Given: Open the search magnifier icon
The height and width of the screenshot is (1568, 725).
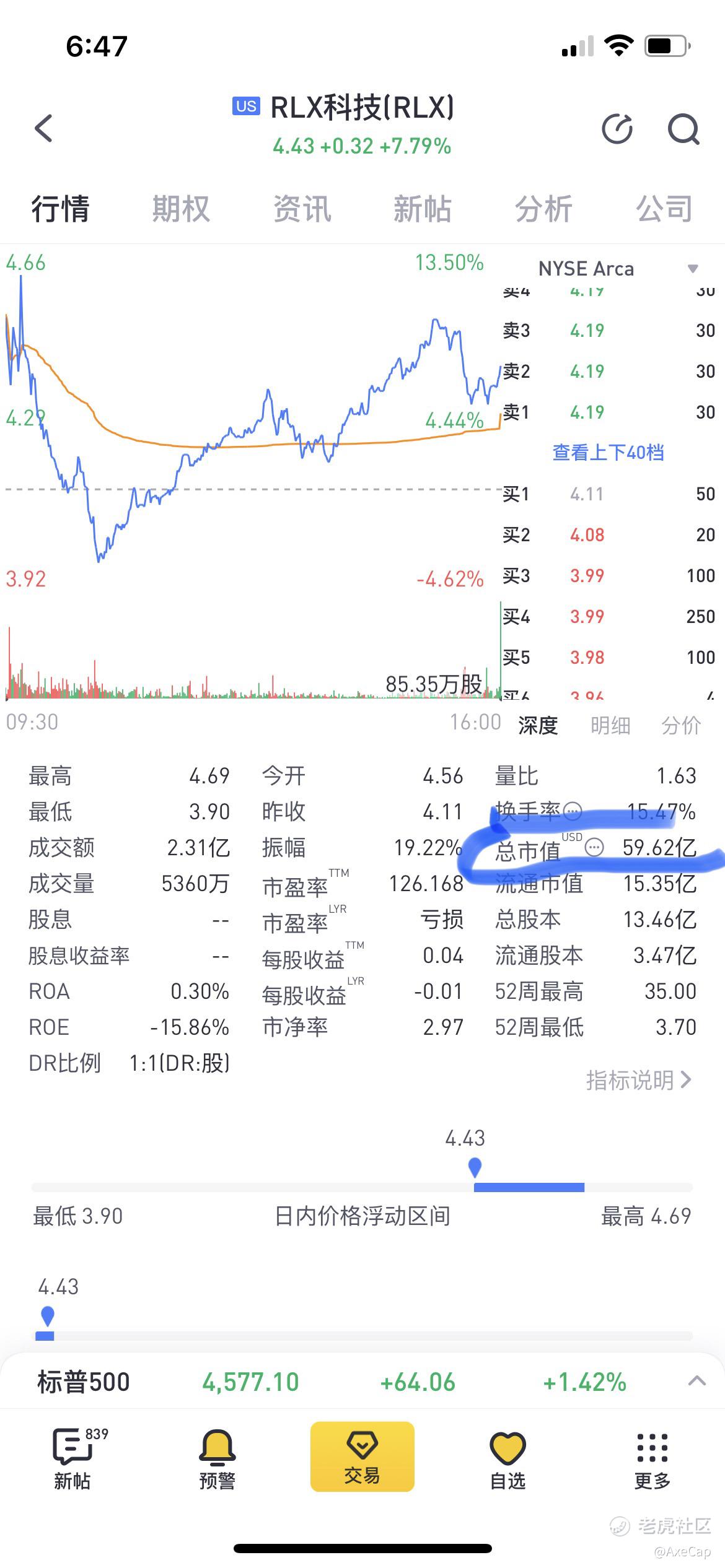Looking at the screenshot, I should click(x=683, y=129).
